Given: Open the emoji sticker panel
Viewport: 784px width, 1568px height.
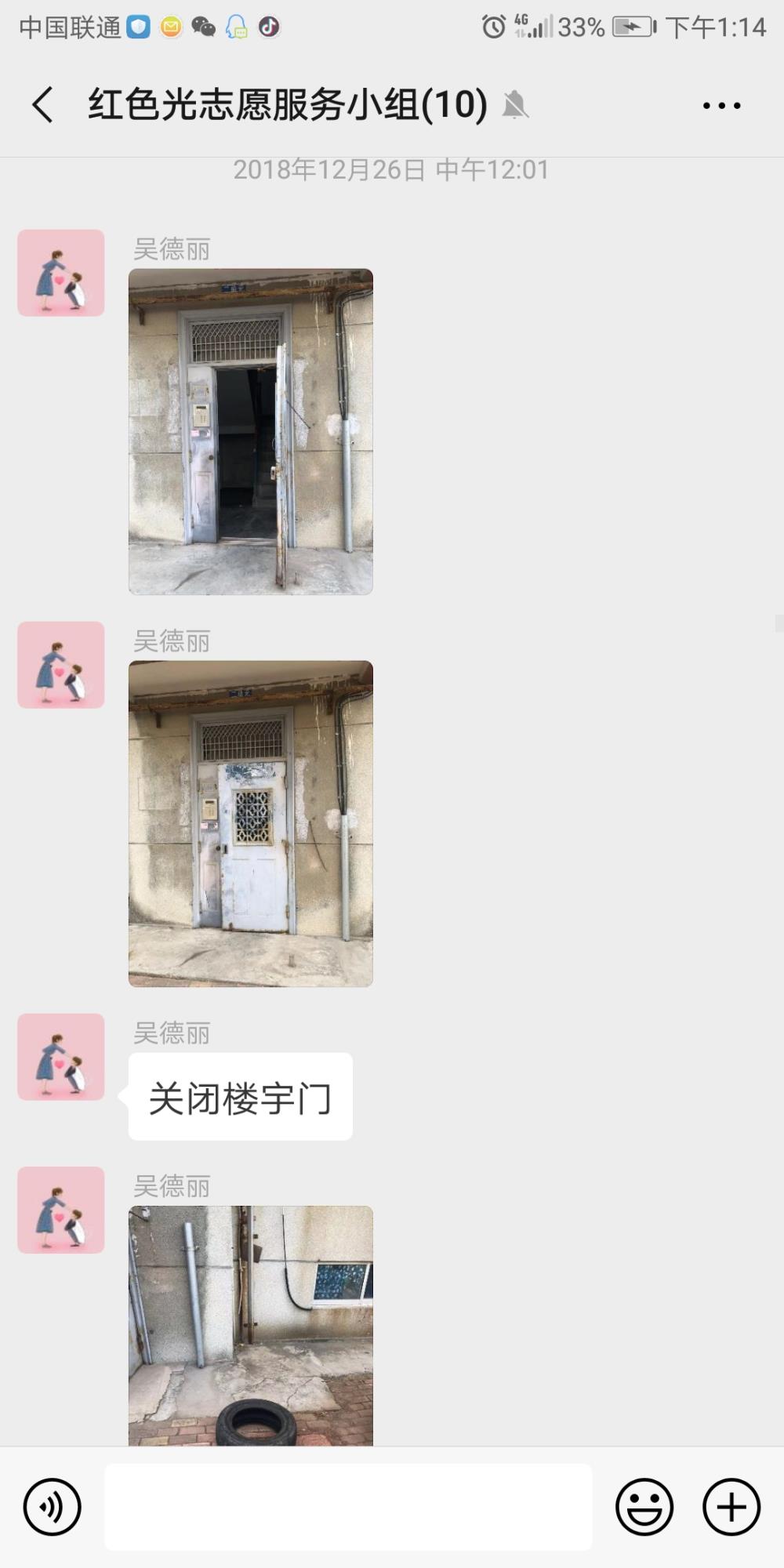Looking at the screenshot, I should click(644, 1506).
